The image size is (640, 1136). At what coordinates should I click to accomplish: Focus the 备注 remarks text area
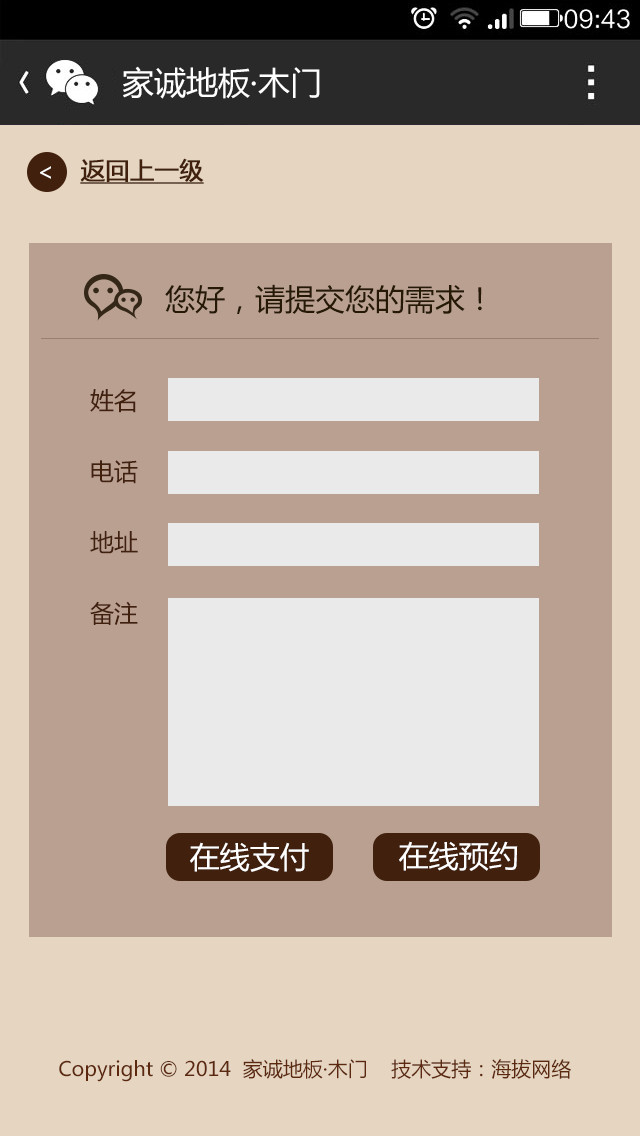pos(353,701)
